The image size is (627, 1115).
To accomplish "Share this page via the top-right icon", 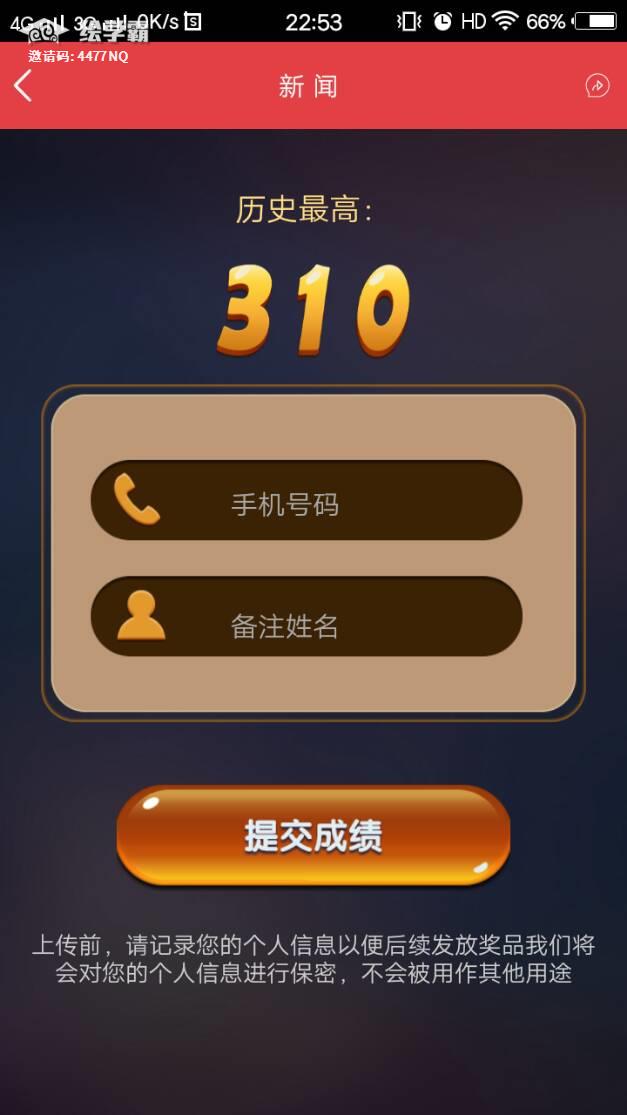I will click(x=597, y=86).
